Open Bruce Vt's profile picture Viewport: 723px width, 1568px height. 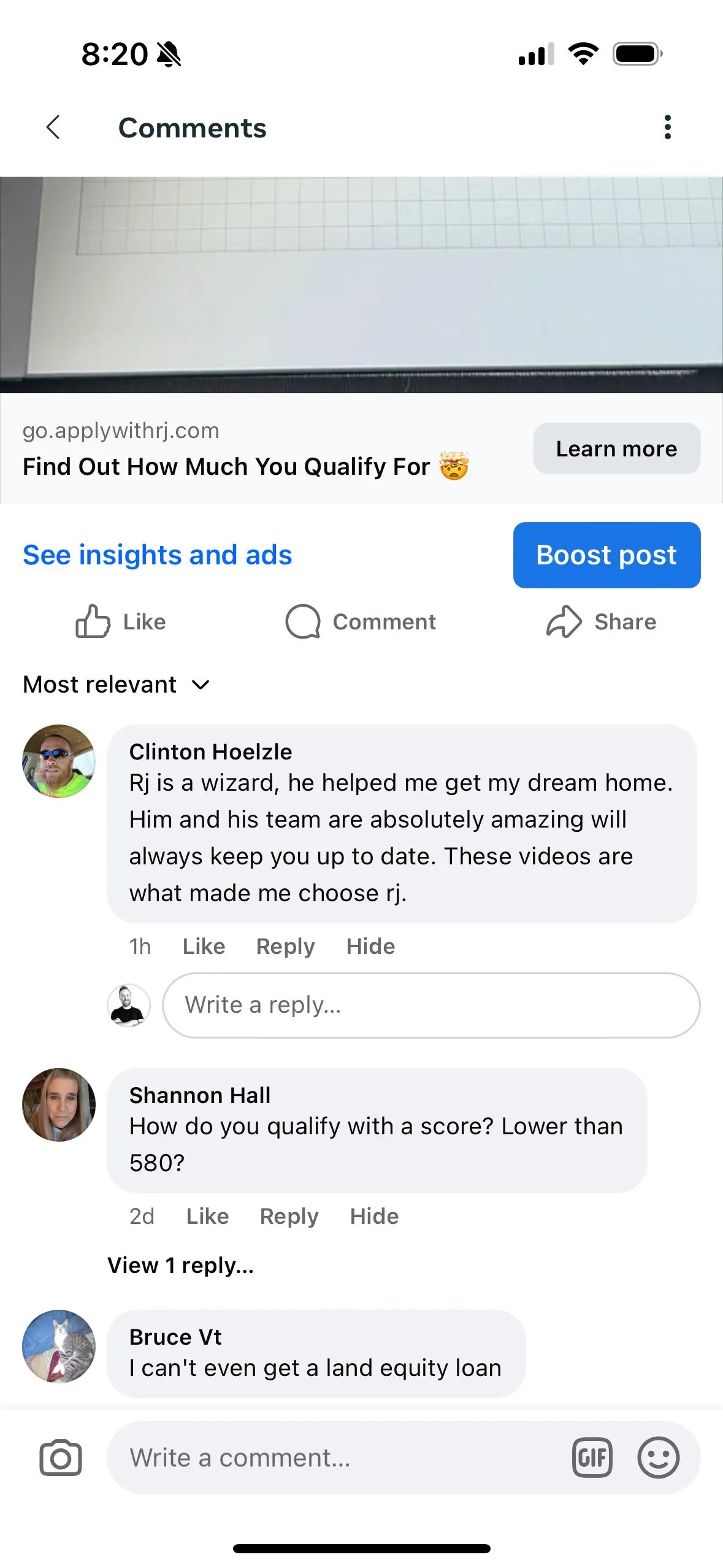pos(59,1347)
